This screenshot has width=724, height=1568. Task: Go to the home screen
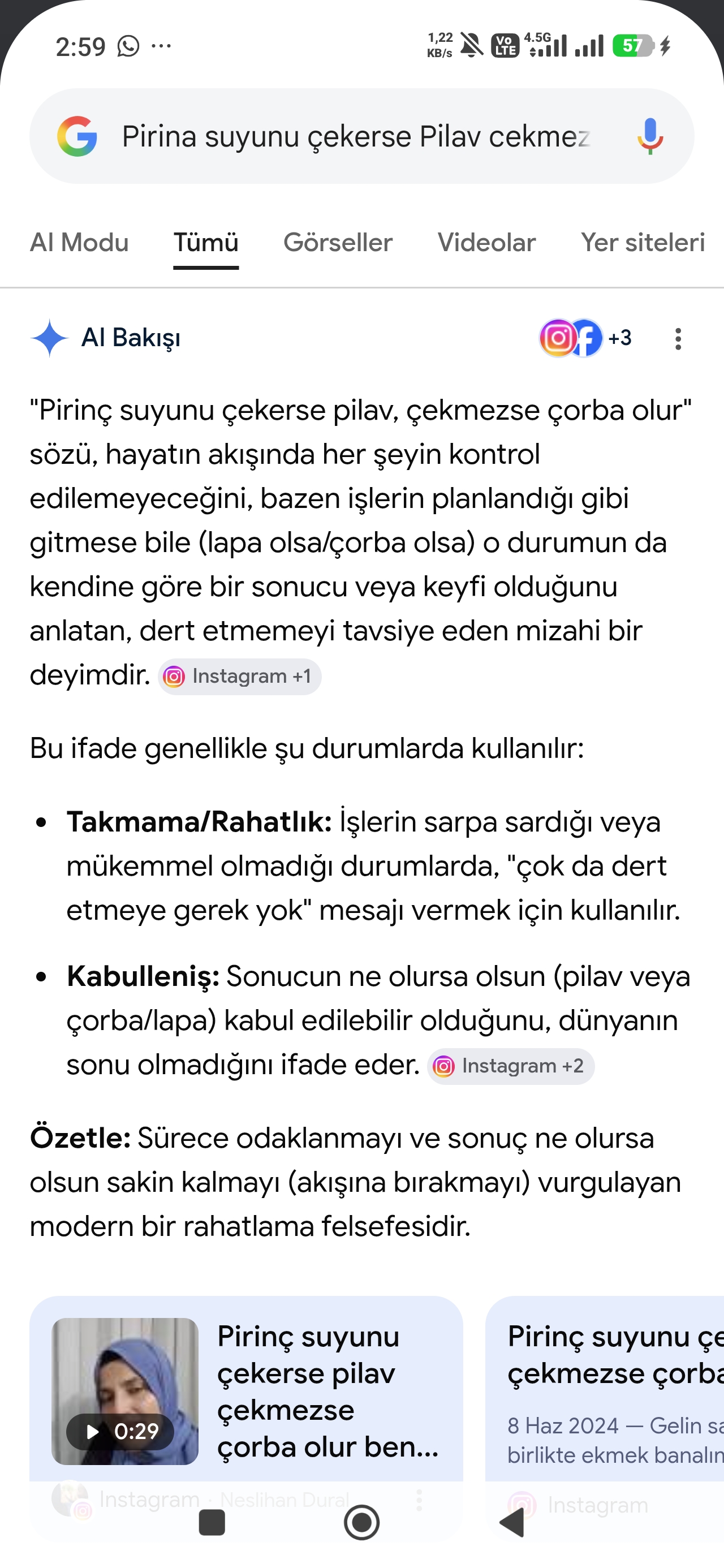pos(361,1522)
